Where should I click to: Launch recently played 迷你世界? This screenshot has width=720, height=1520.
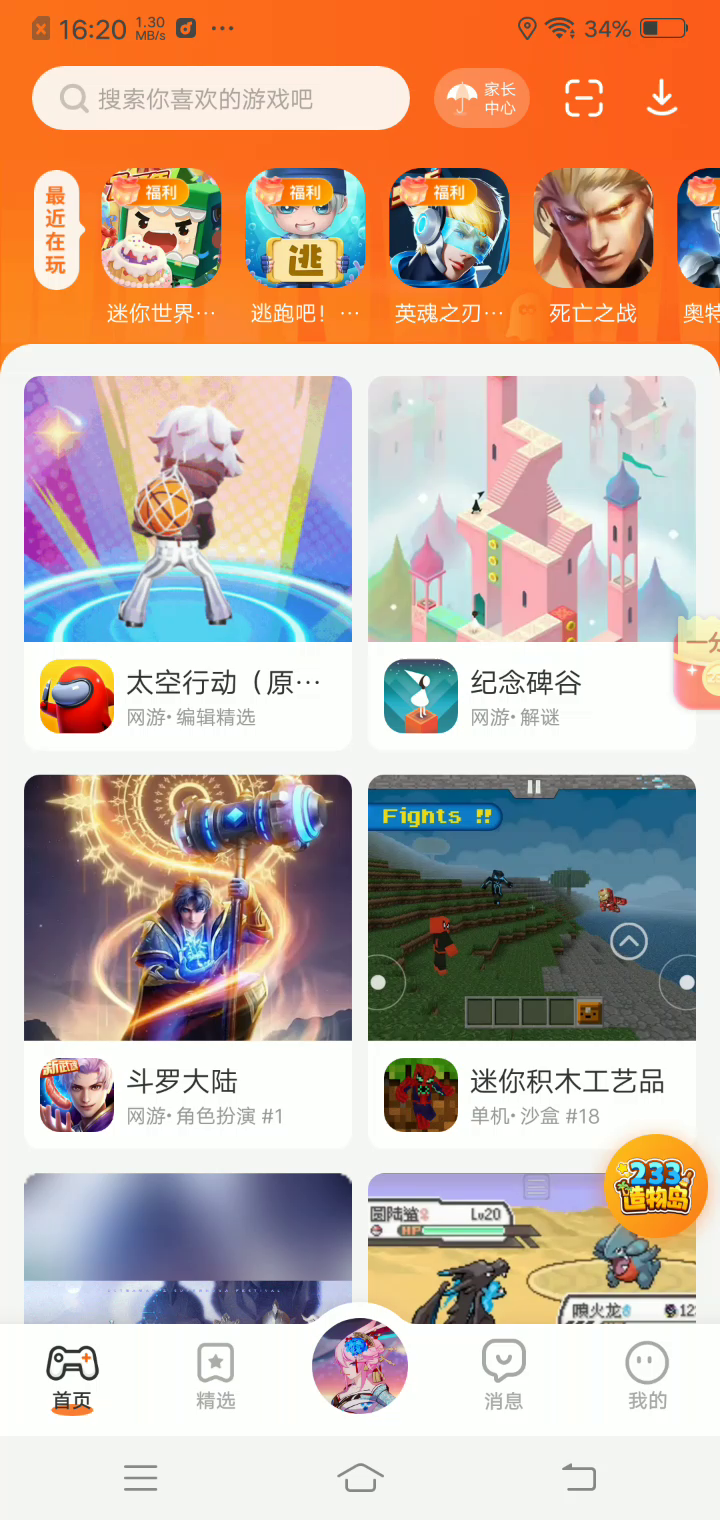click(x=161, y=229)
